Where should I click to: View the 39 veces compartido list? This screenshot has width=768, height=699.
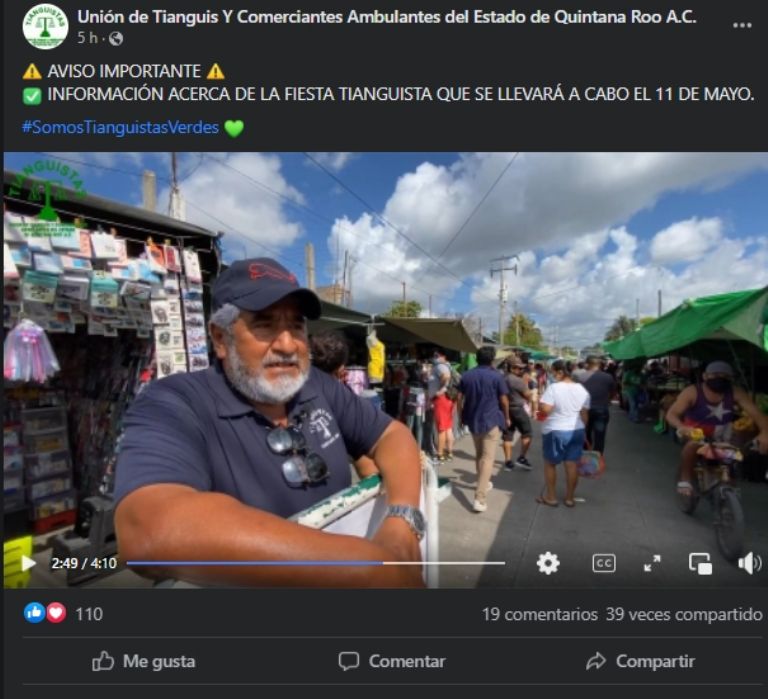click(683, 614)
